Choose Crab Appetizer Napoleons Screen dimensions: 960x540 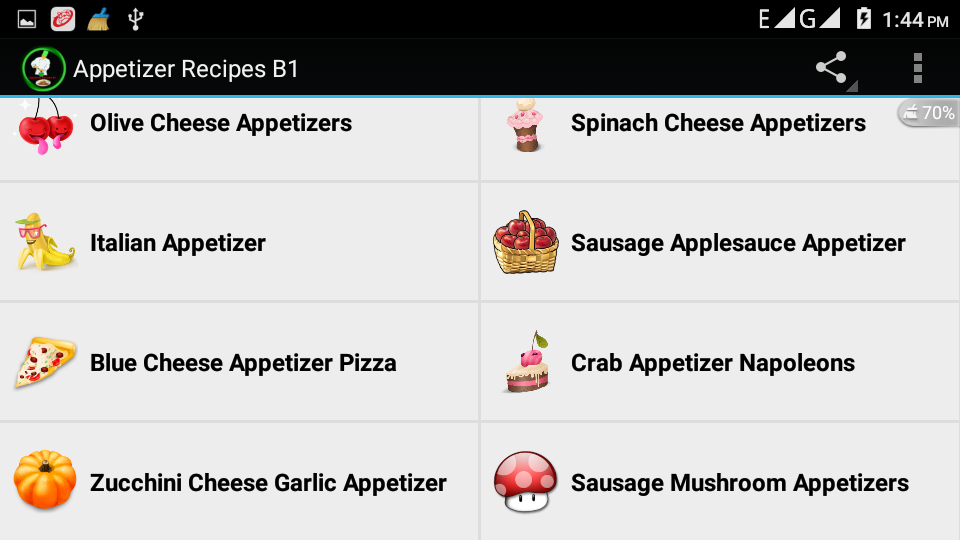[712, 363]
